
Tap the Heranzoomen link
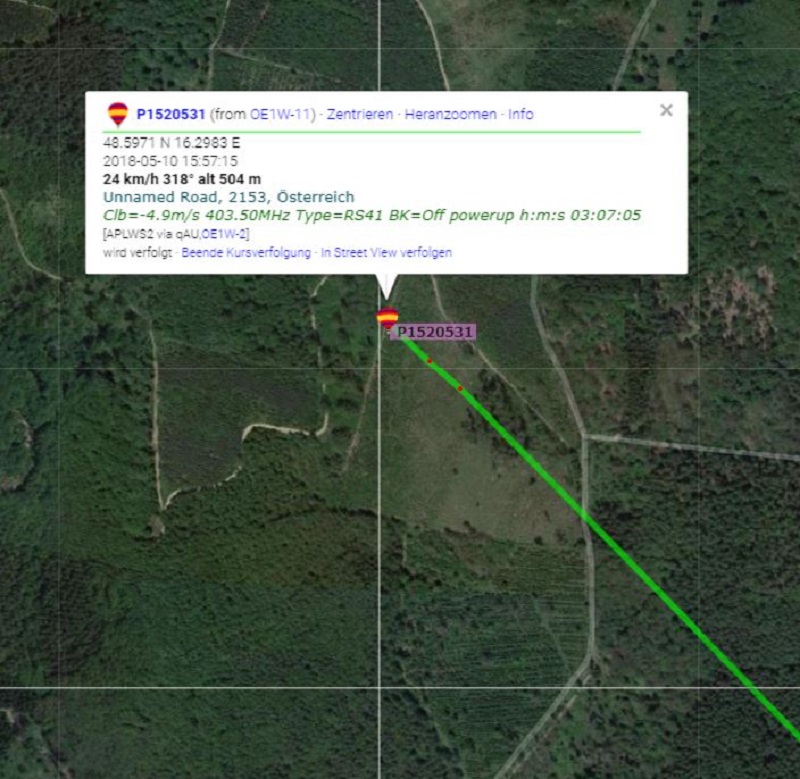(x=450, y=114)
